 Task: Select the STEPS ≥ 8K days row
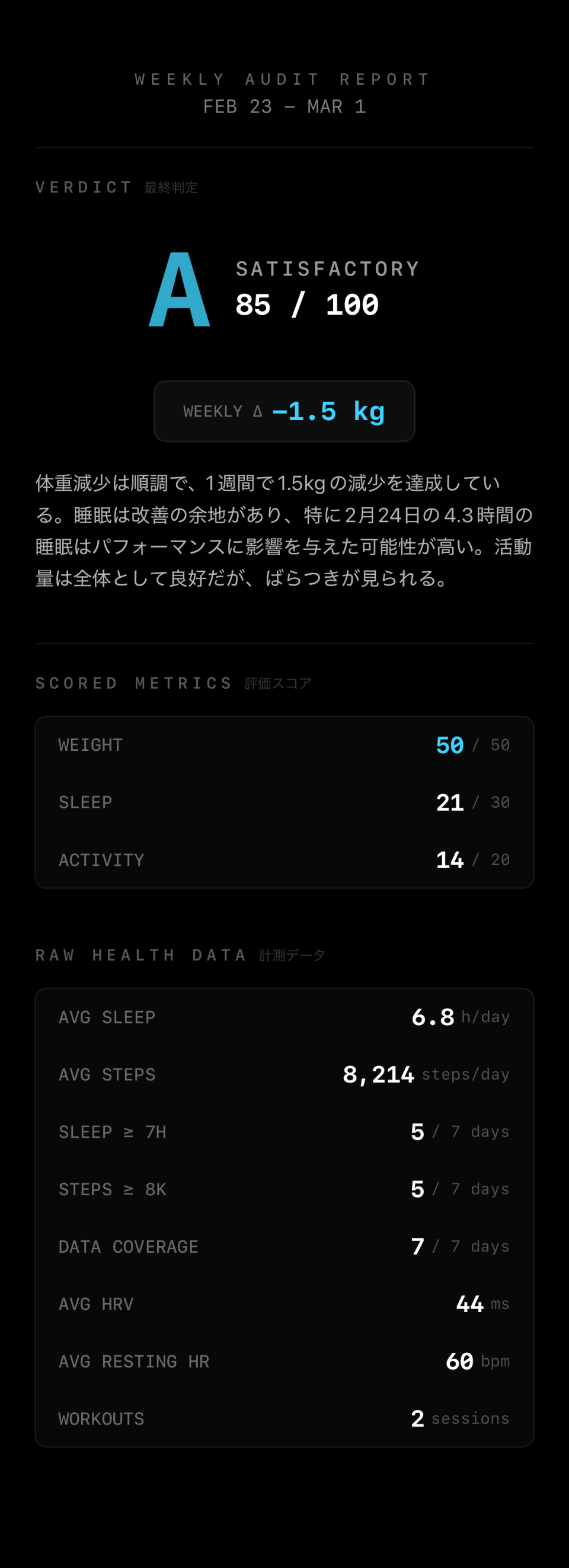tap(283, 1189)
